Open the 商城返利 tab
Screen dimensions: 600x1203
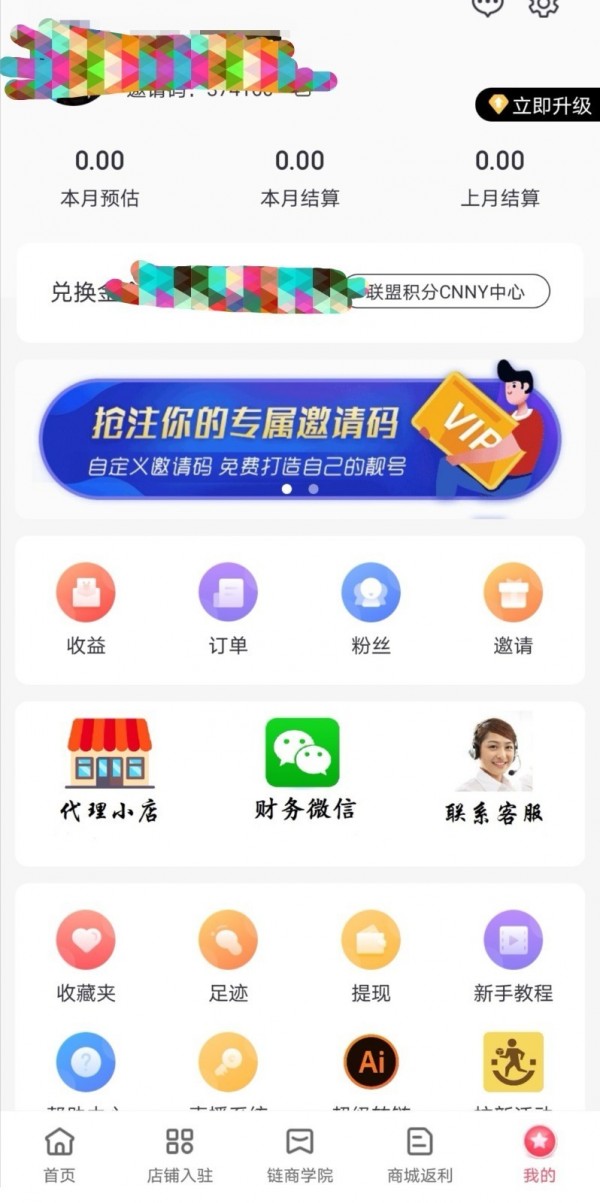(x=420, y=1155)
